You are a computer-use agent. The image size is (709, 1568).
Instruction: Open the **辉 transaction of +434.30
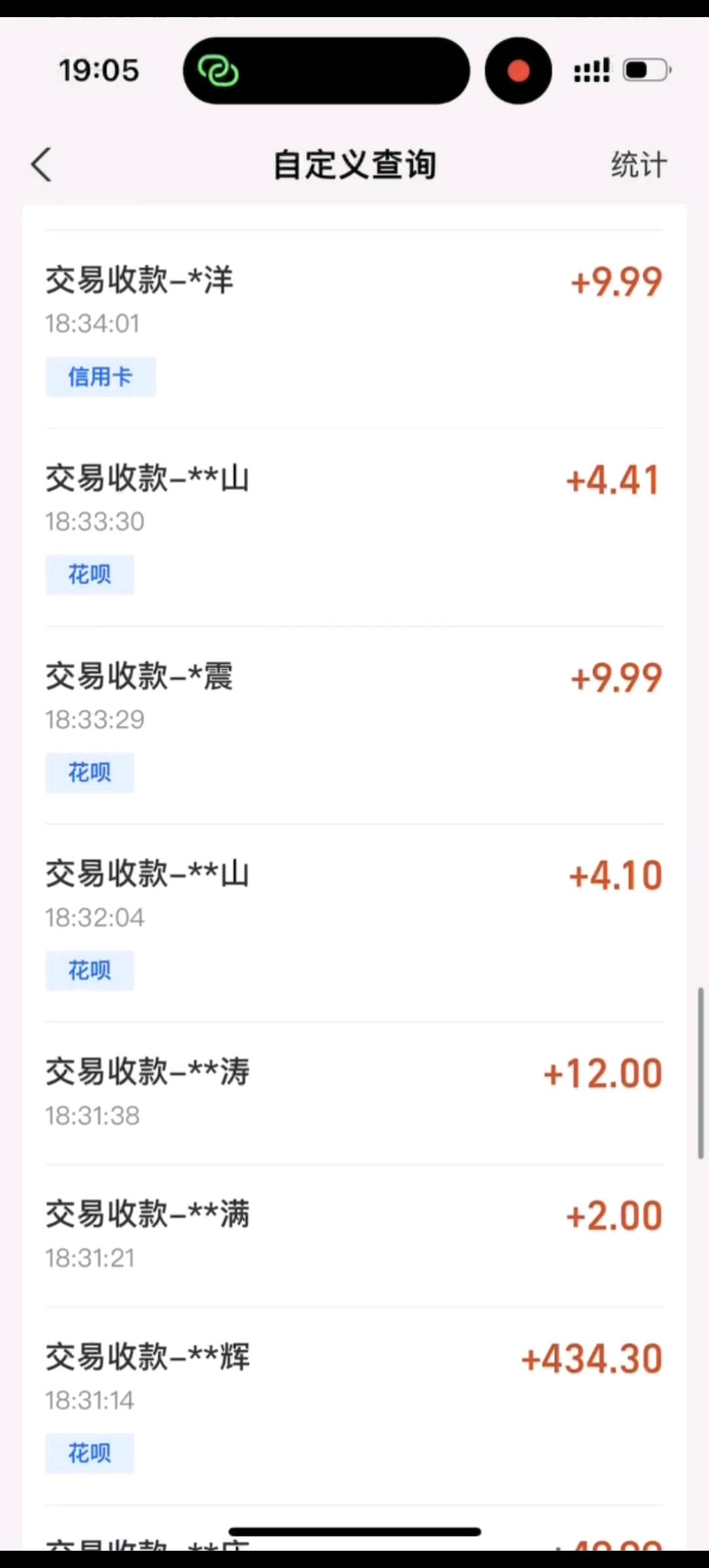[x=354, y=1406]
